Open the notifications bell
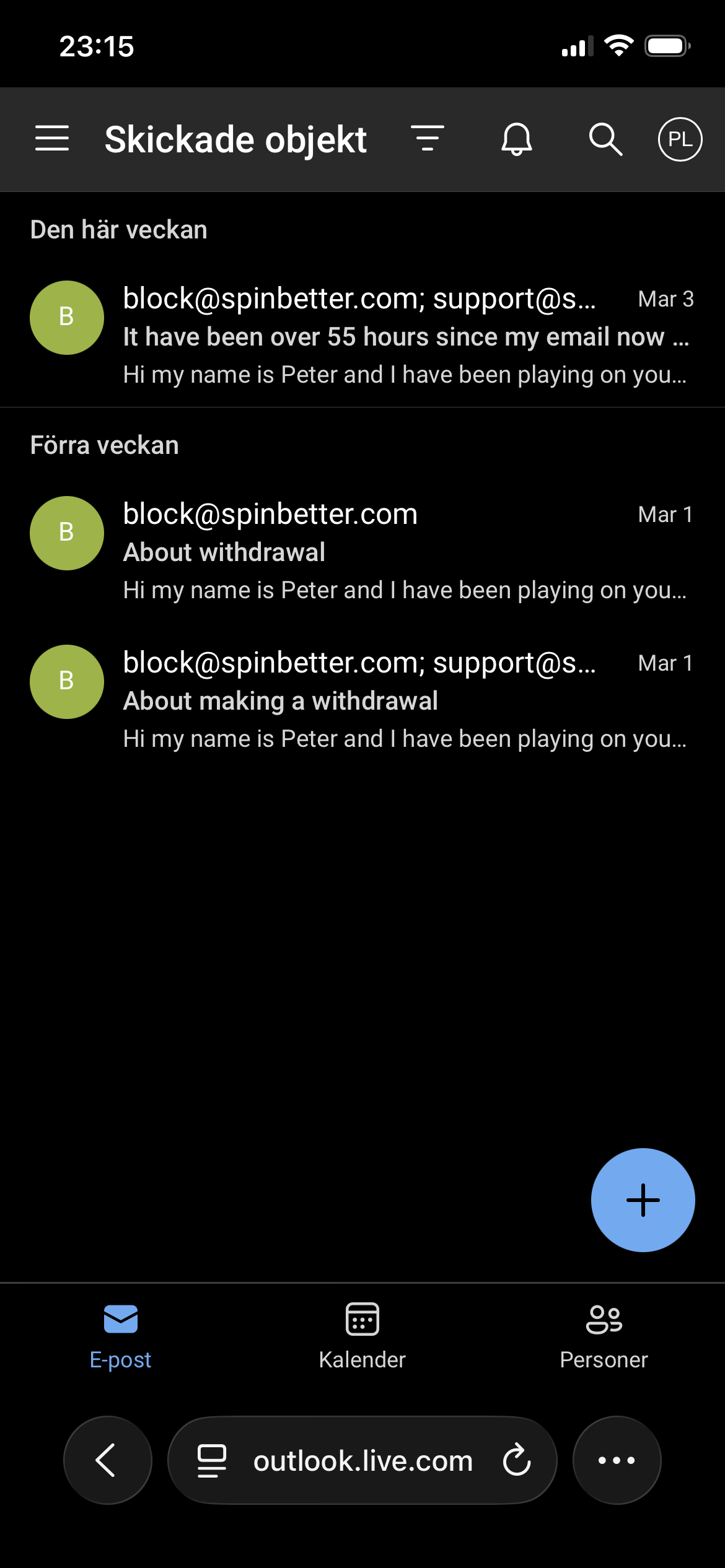 coord(516,139)
